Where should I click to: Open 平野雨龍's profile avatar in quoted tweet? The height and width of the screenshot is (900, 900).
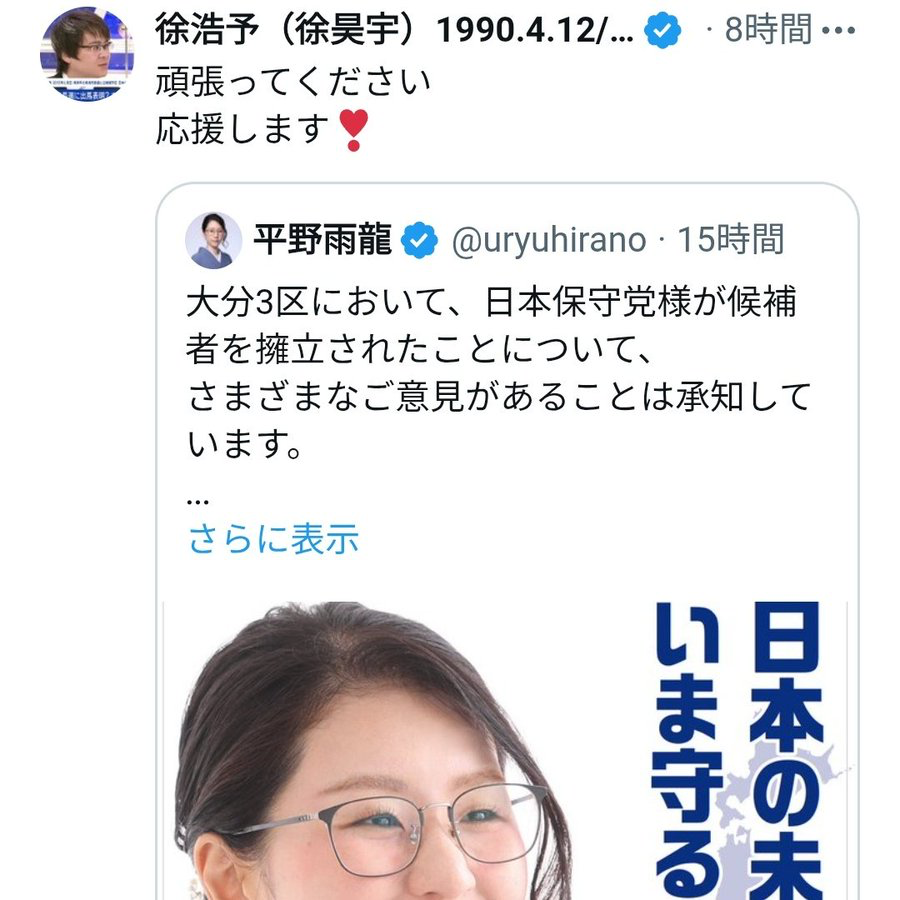(x=214, y=240)
